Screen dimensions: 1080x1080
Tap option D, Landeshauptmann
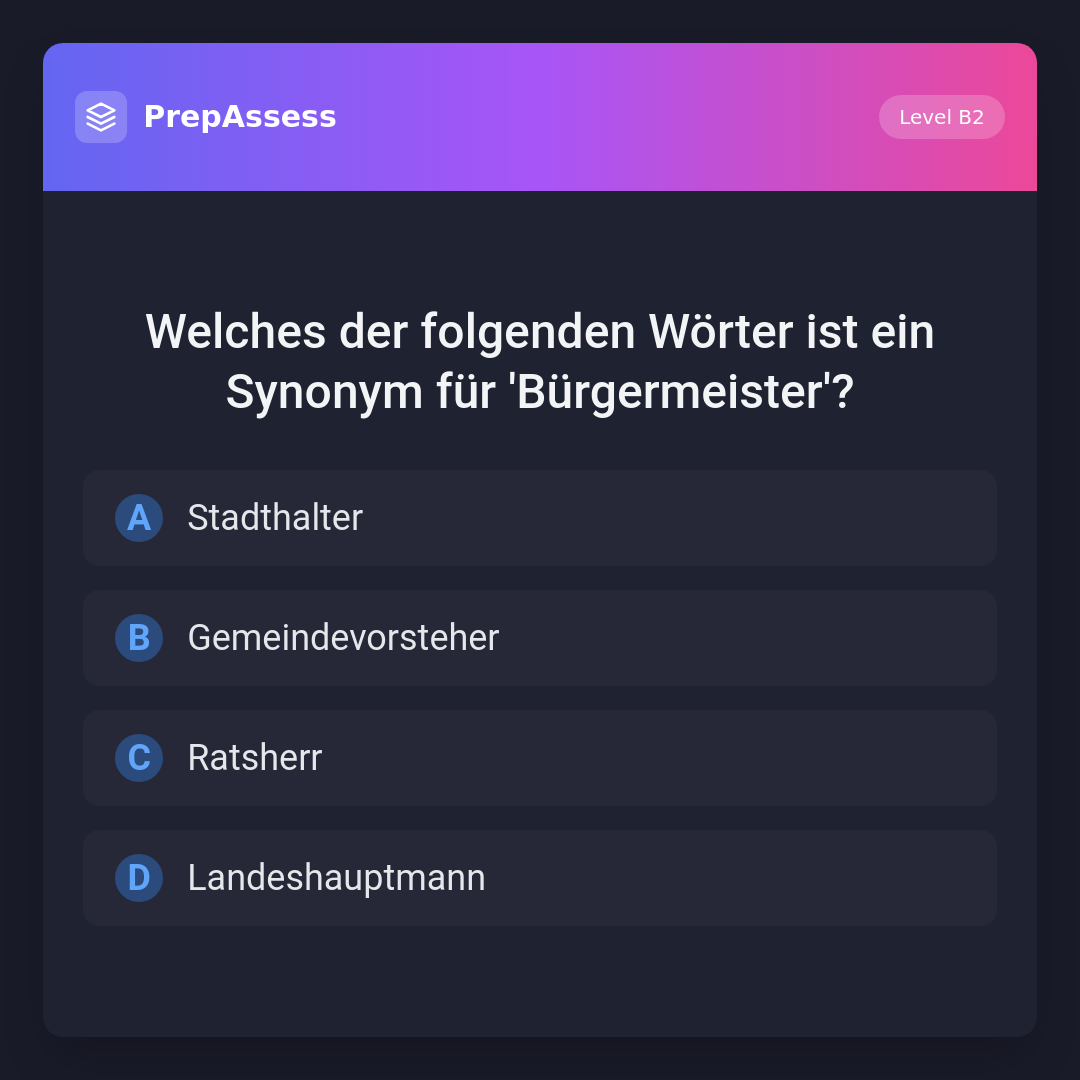(539, 878)
